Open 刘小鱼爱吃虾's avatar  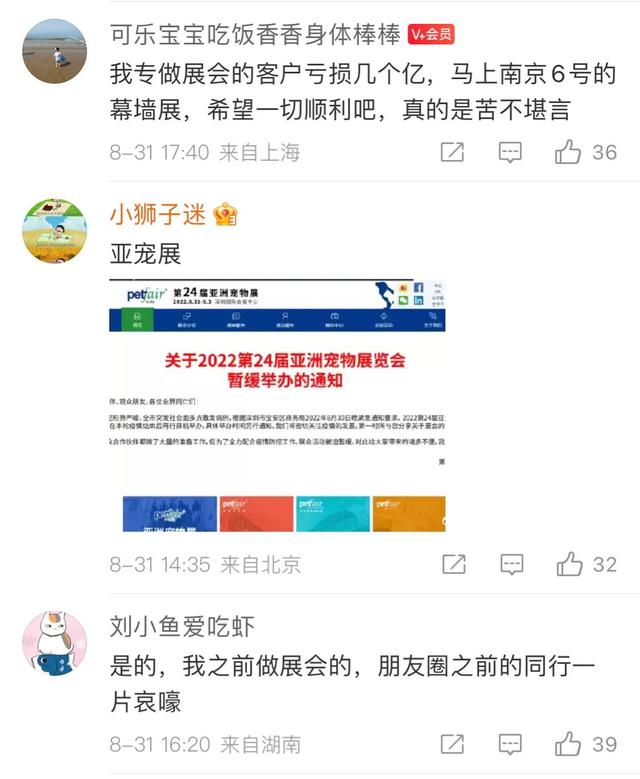click(x=54, y=643)
